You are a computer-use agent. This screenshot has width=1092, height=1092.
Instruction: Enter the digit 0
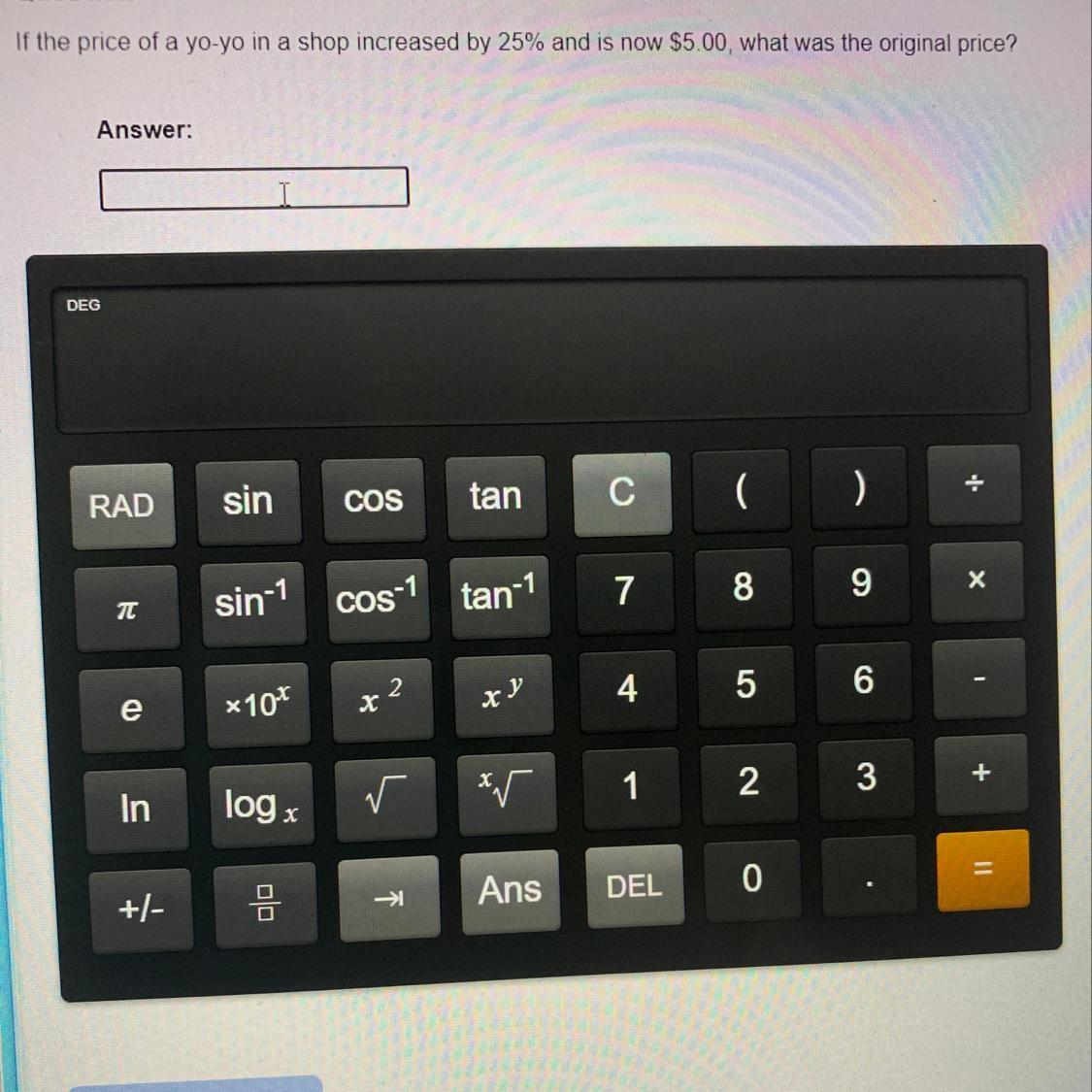point(752,879)
